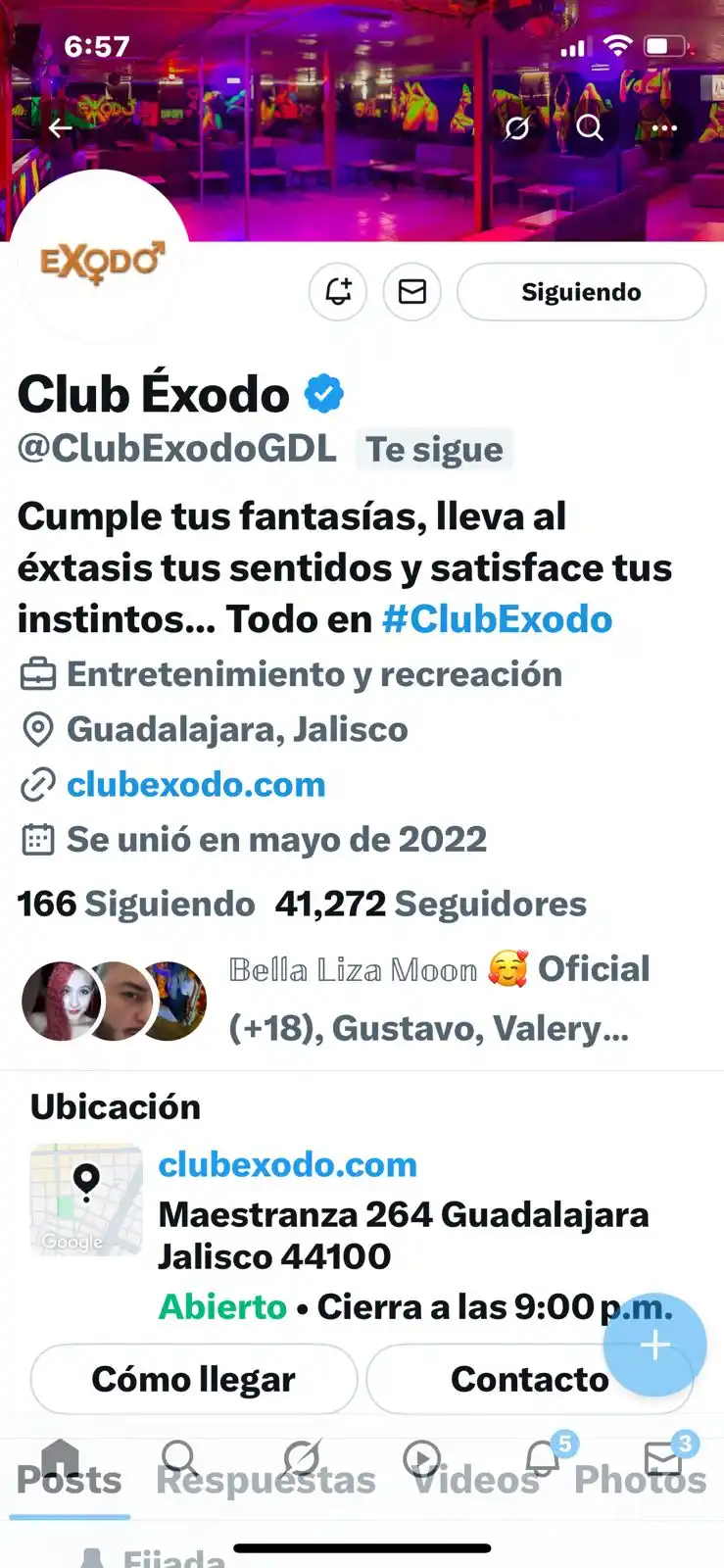
Task: Send a direct message to Club Éxodo
Action: pos(412,292)
